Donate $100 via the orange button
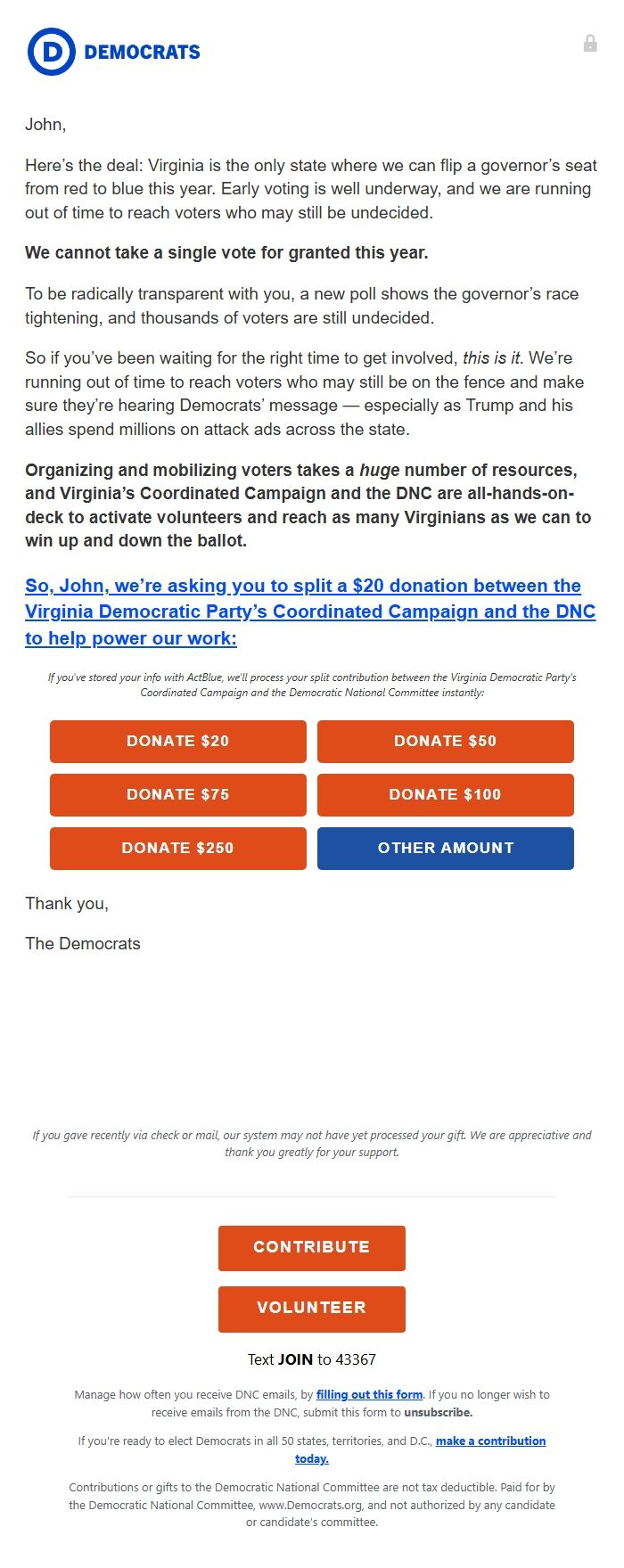Viewport: 624px width, 1568px height. [x=445, y=795]
